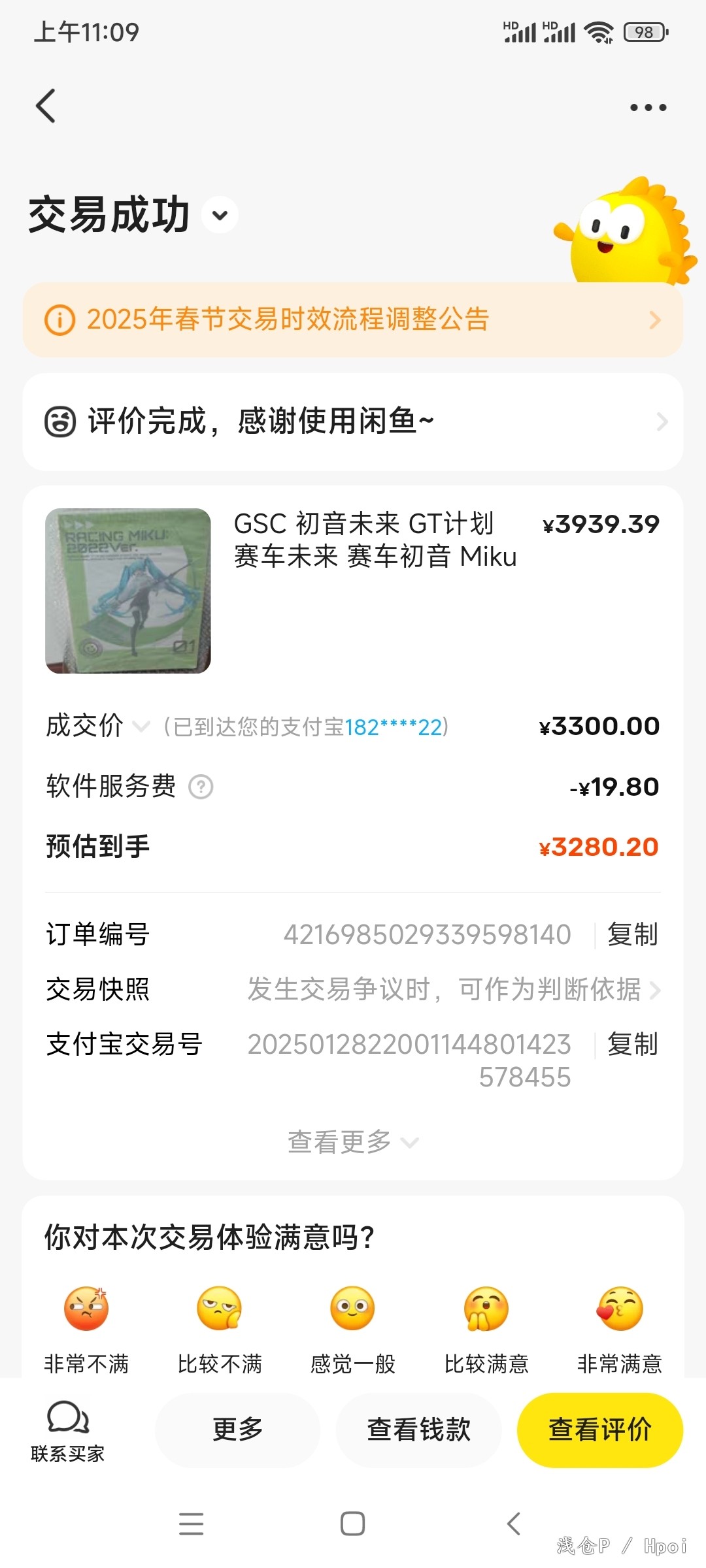Open the three-dot overflow menu
The width and height of the screenshot is (706, 1568).
(x=648, y=108)
